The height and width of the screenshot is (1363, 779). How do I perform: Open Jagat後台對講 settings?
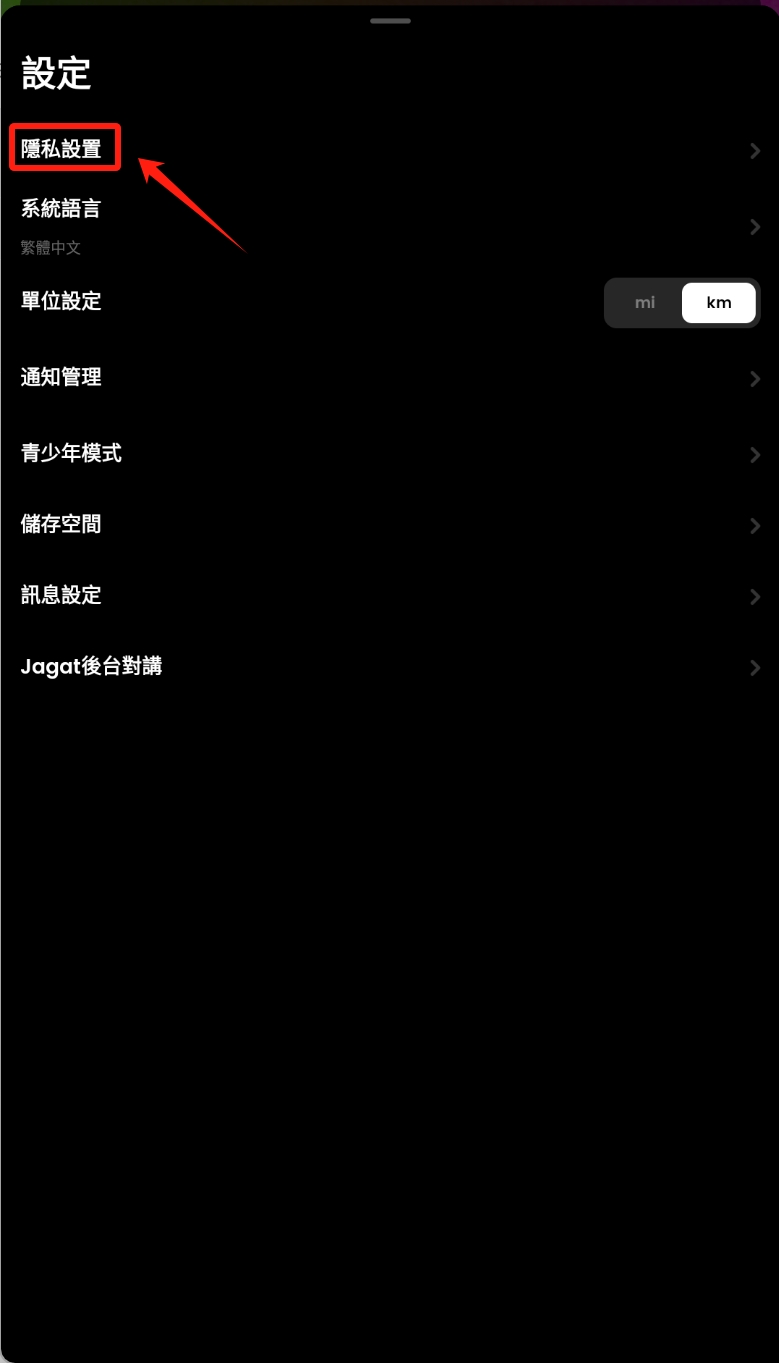point(92,667)
